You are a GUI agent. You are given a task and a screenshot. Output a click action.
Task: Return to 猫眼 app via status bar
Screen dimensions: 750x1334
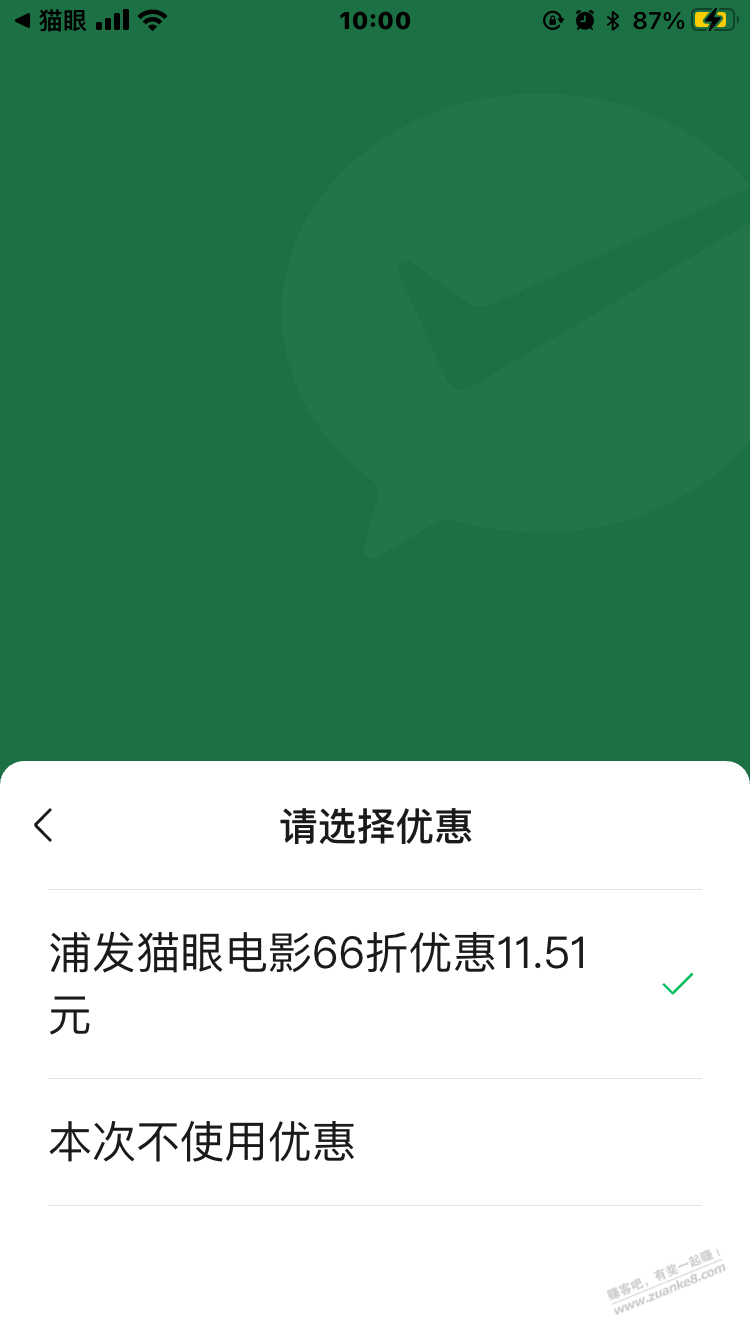[x=50, y=20]
